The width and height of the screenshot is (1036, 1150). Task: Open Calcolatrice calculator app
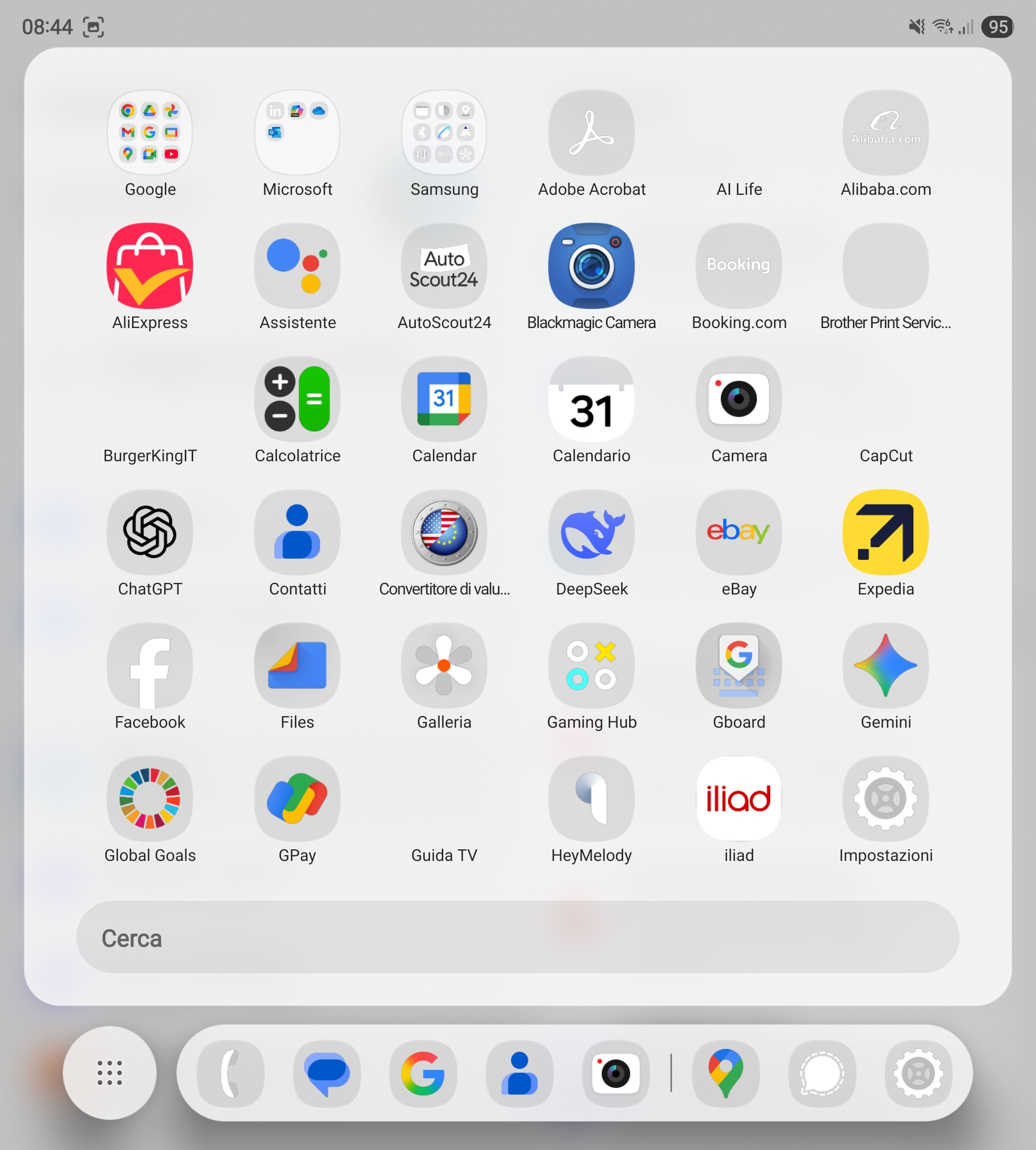point(297,399)
